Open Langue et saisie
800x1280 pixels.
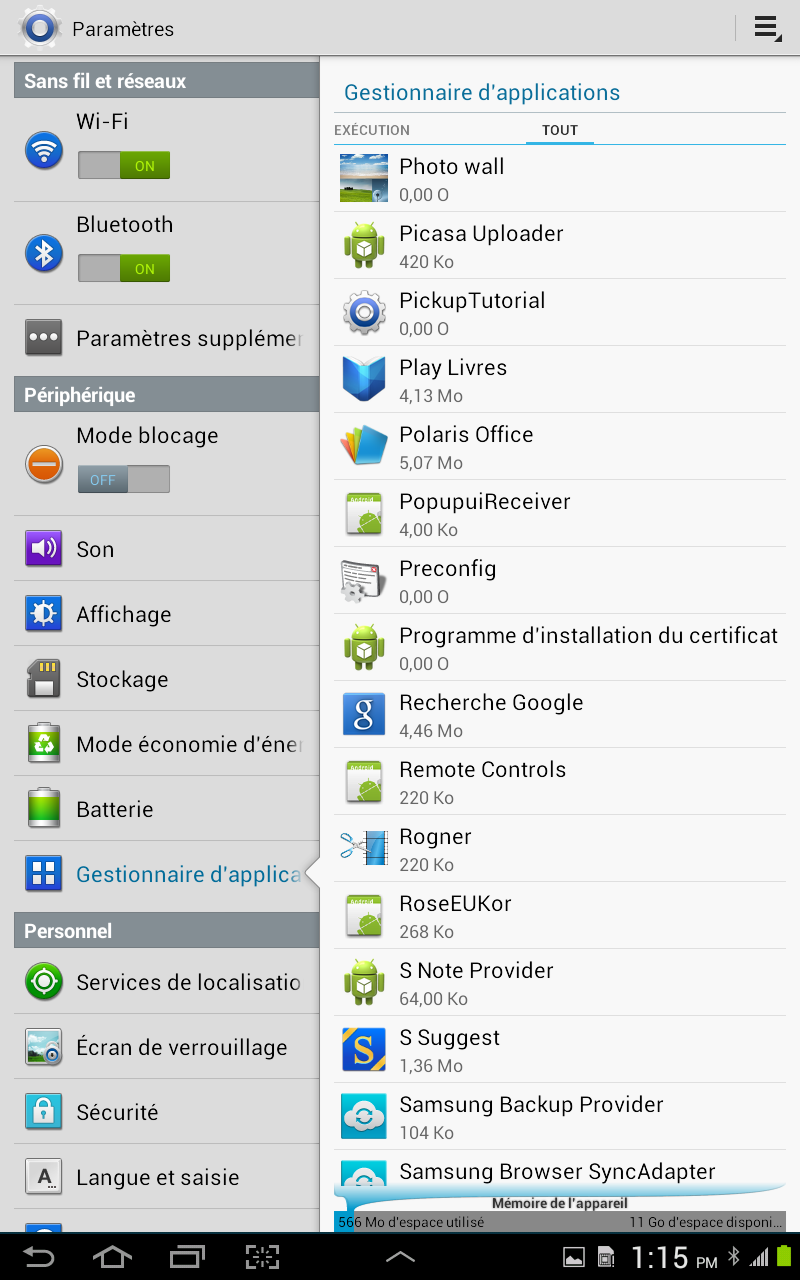167,1177
